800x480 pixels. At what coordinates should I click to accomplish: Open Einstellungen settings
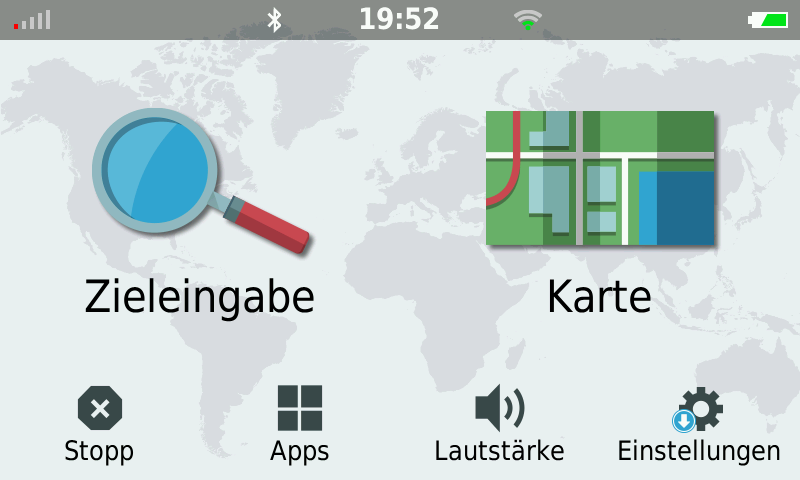click(x=699, y=424)
